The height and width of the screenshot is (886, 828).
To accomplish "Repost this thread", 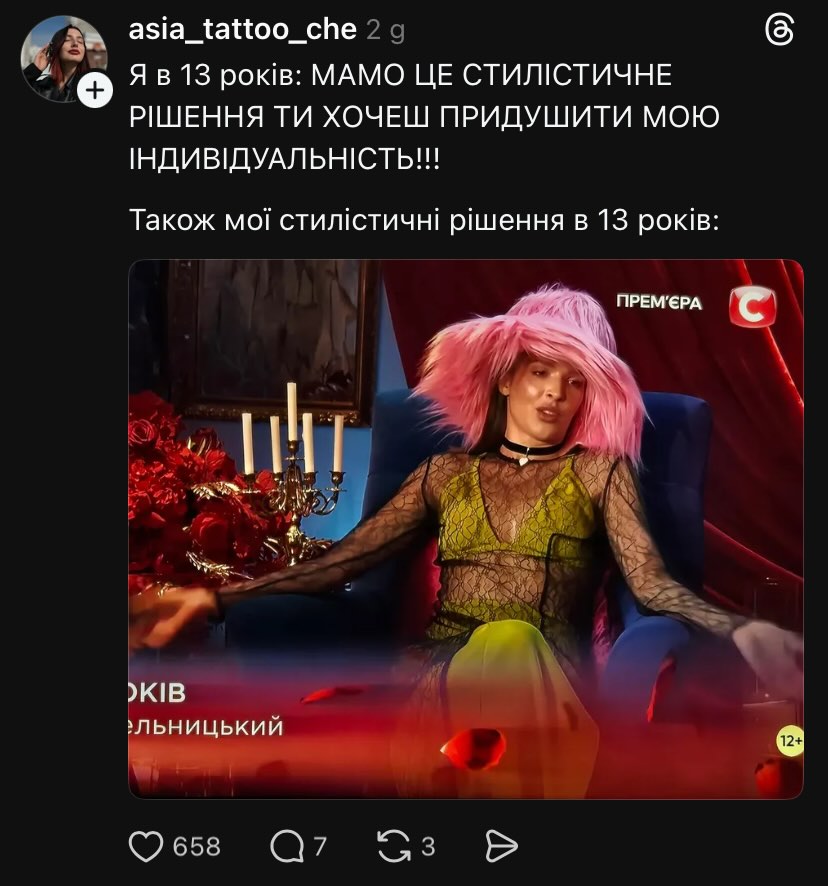I will point(392,846).
